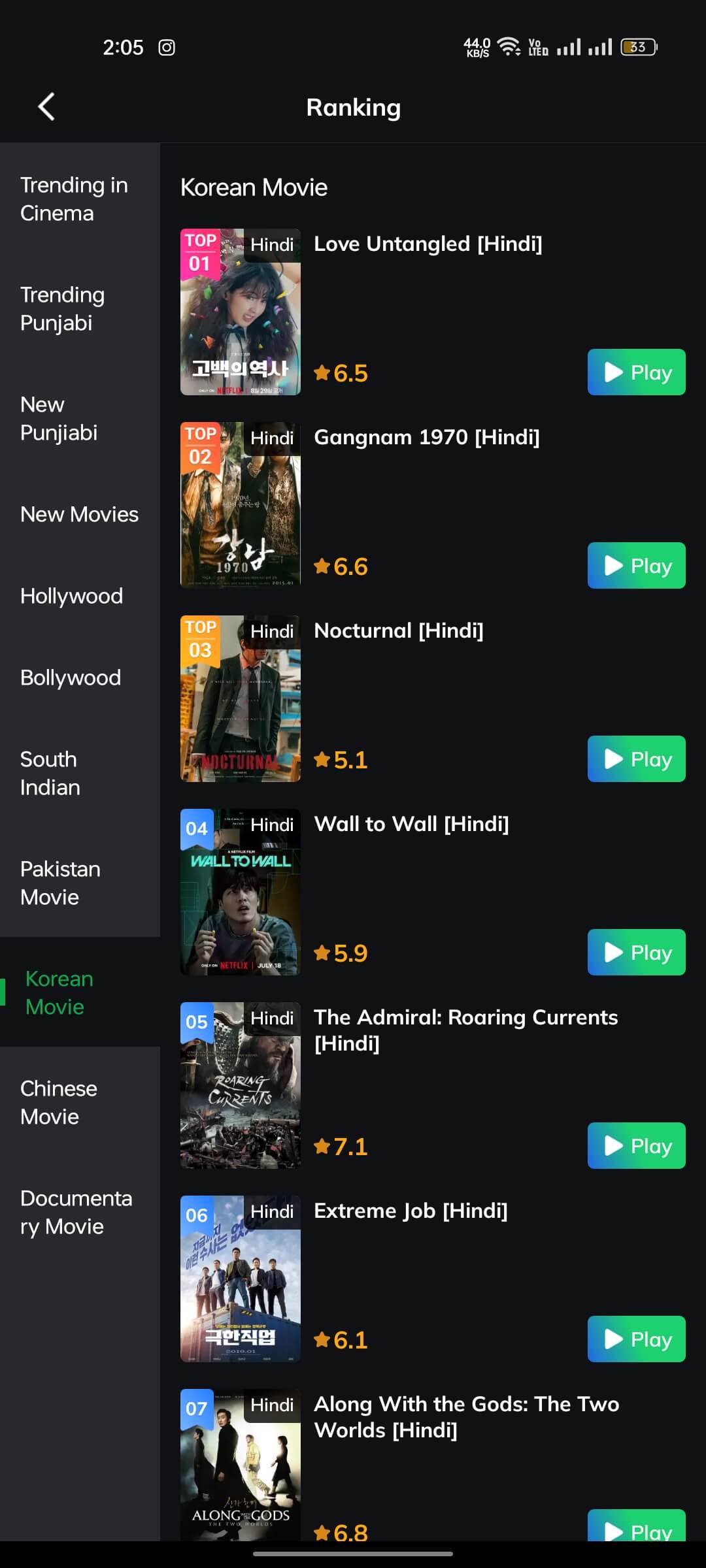This screenshot has height=1568, width=706.
Task: Go back using the header arrow
Action: [x=46, y=107]
